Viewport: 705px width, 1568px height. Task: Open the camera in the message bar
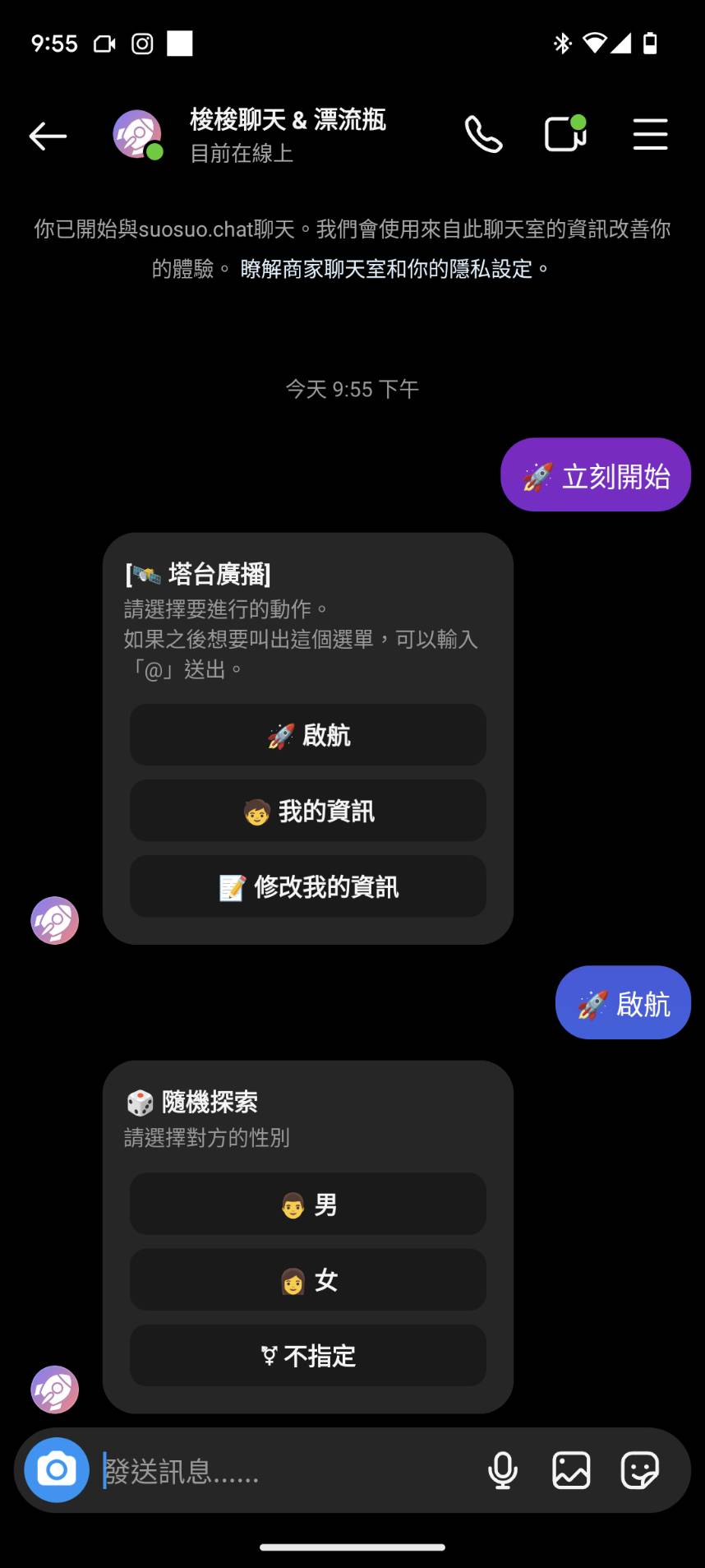(55, 1470)
